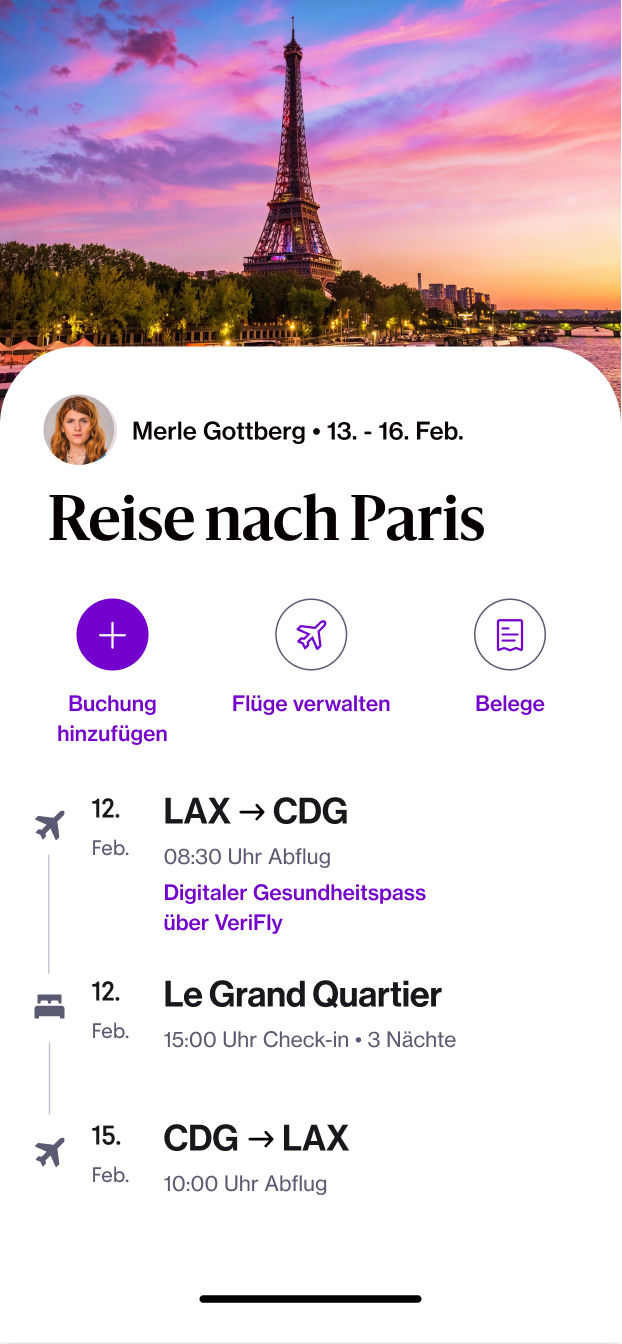Tap the Buchung hinzufügen plus button
The width and height of the screenshot is (622, 1344).
(x=112, y=635)
